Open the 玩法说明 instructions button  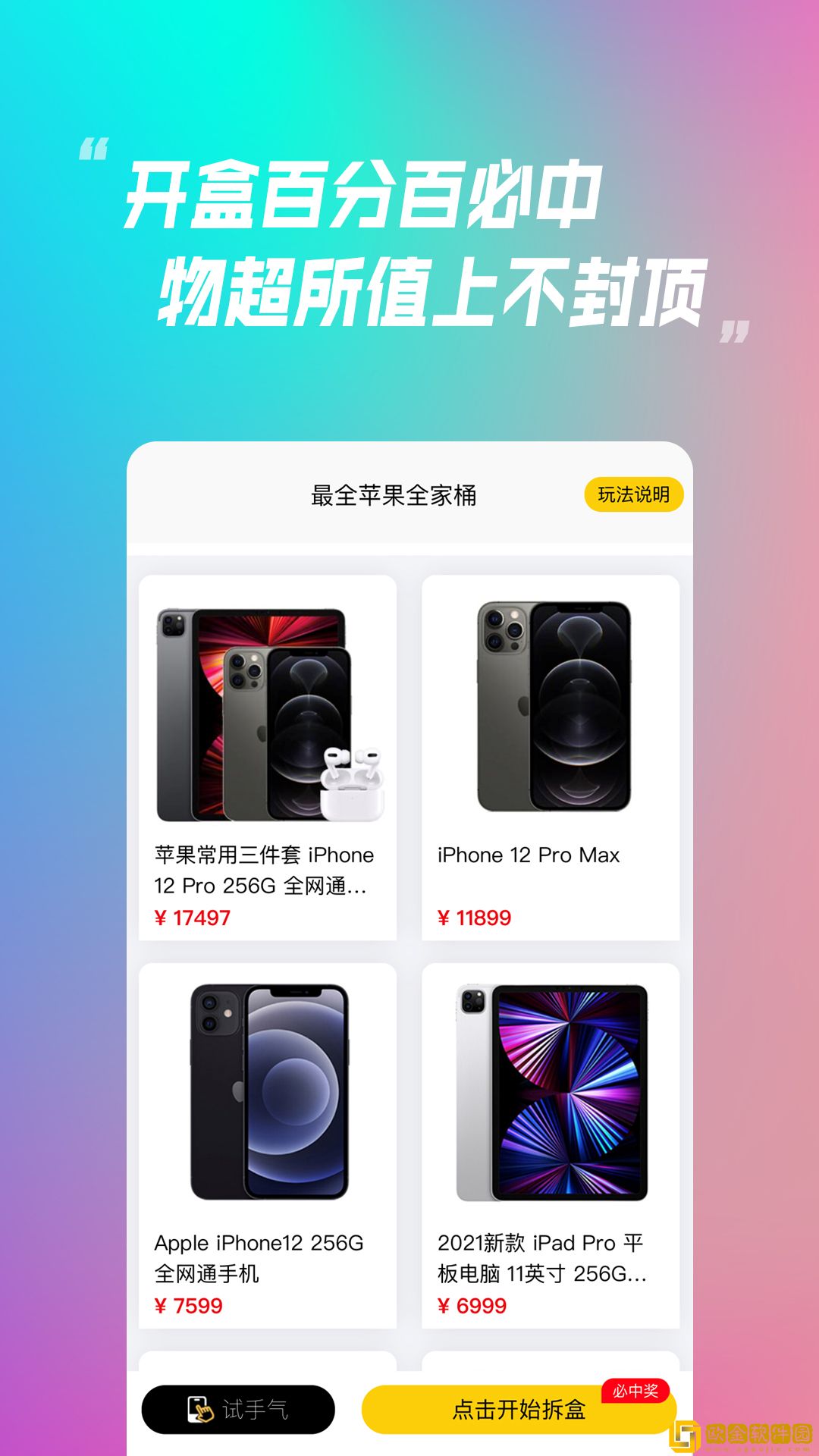click(x=635, y=494)
